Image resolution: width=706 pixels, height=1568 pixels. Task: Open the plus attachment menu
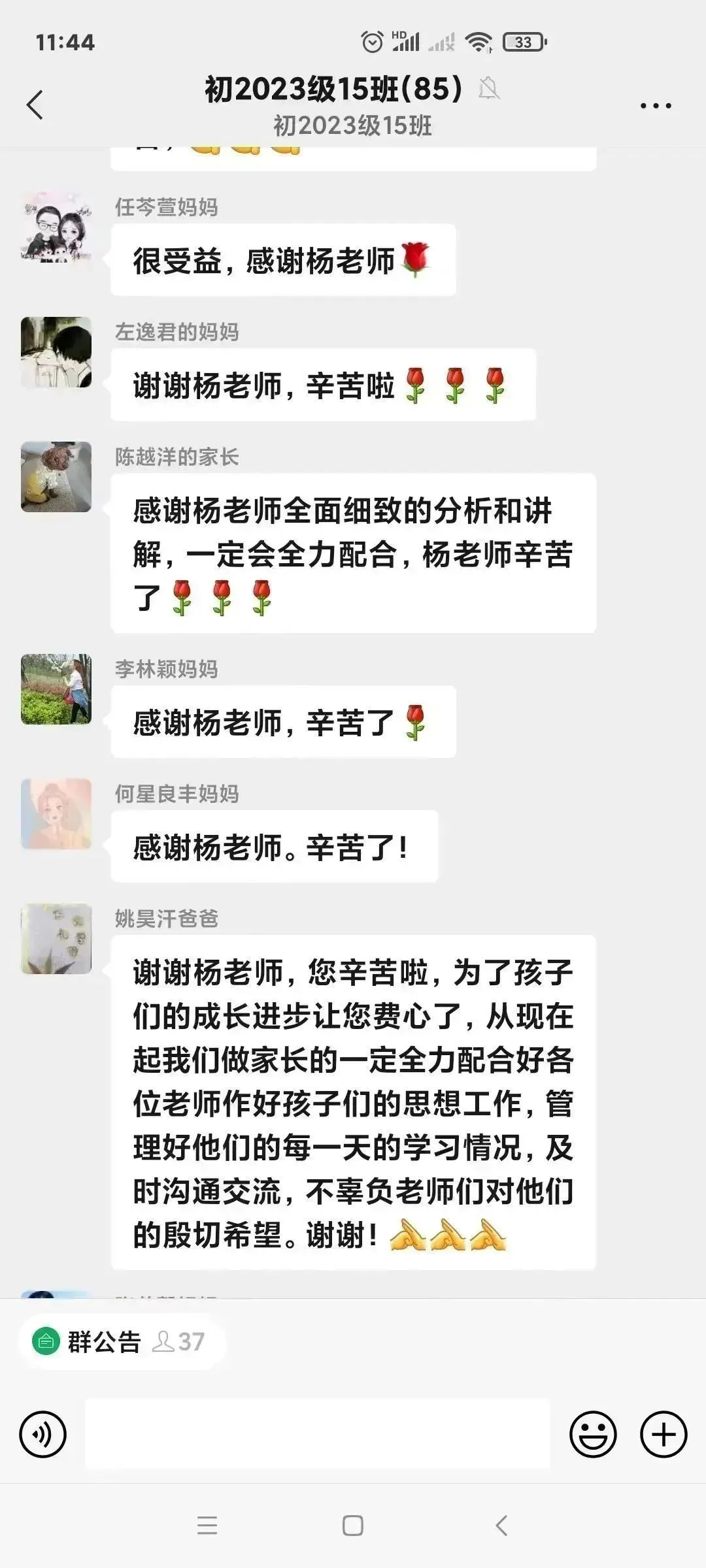[x=663, y=1435]
